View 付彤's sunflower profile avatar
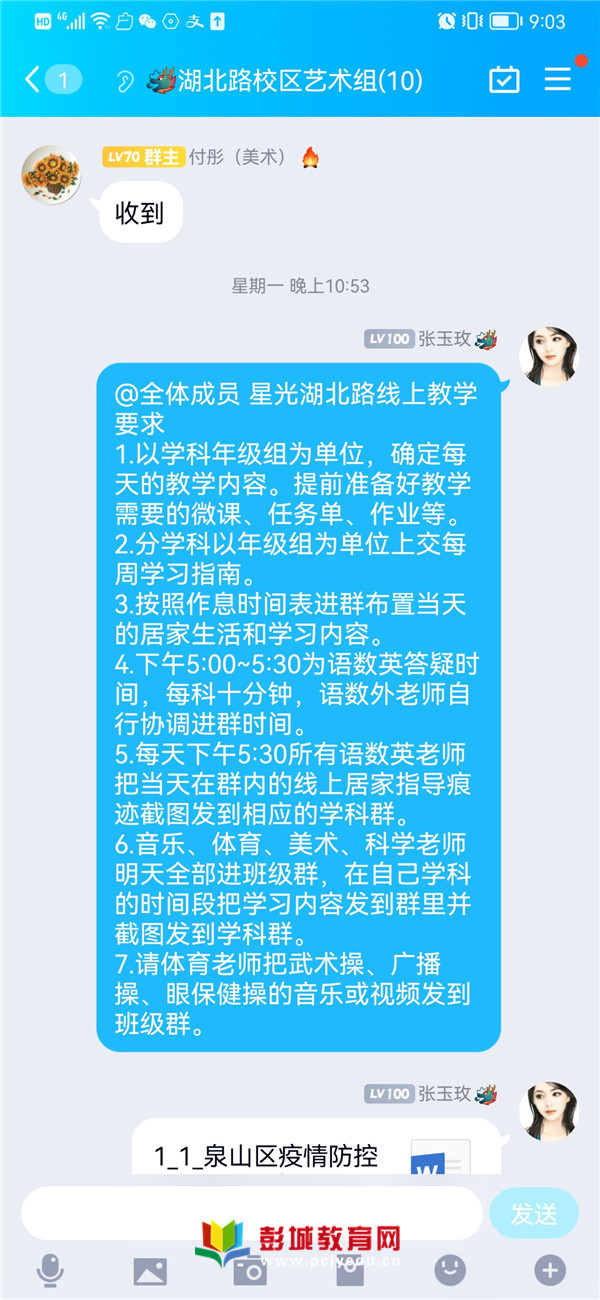 [51, 174]
